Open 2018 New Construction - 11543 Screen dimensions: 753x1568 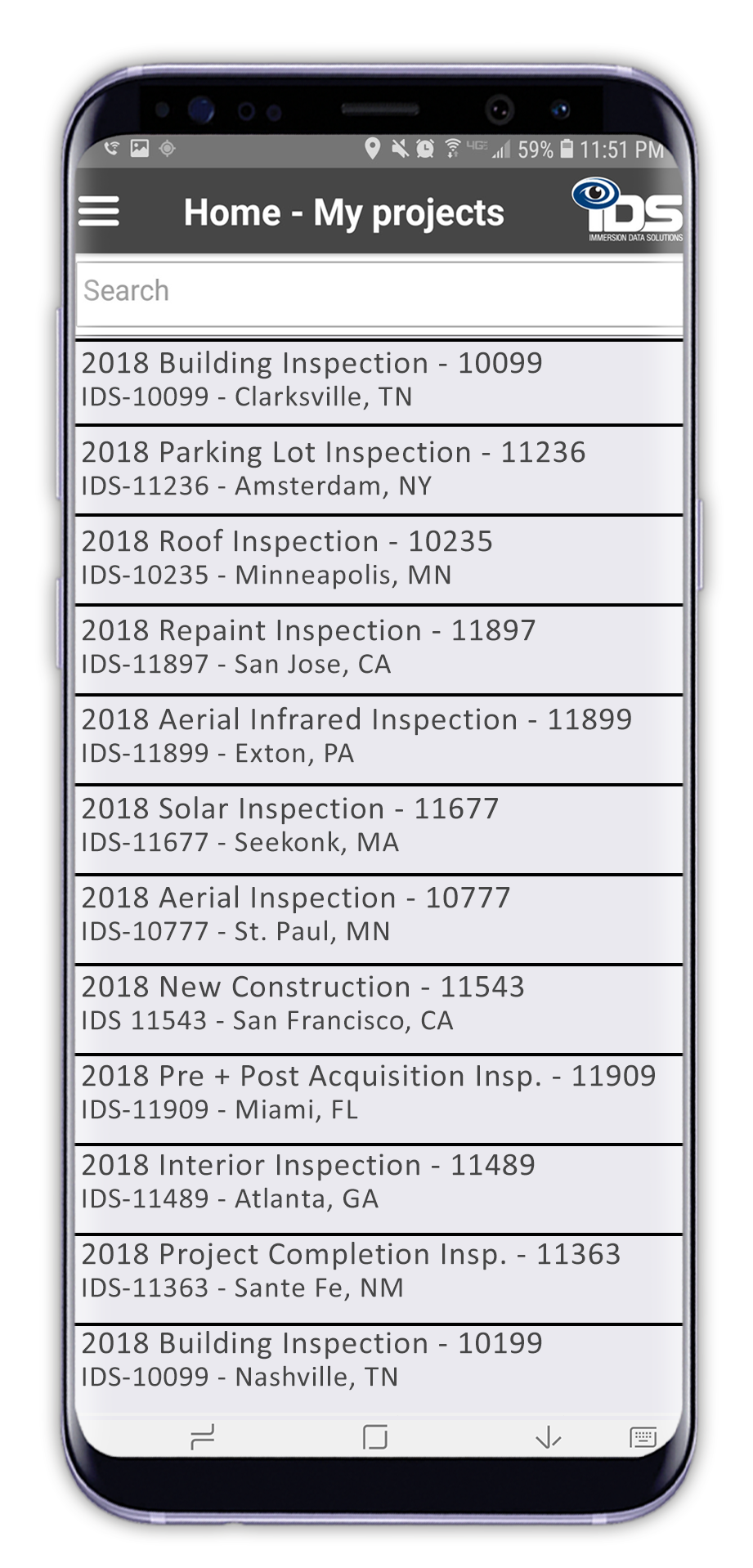(x=379, y=1004)
